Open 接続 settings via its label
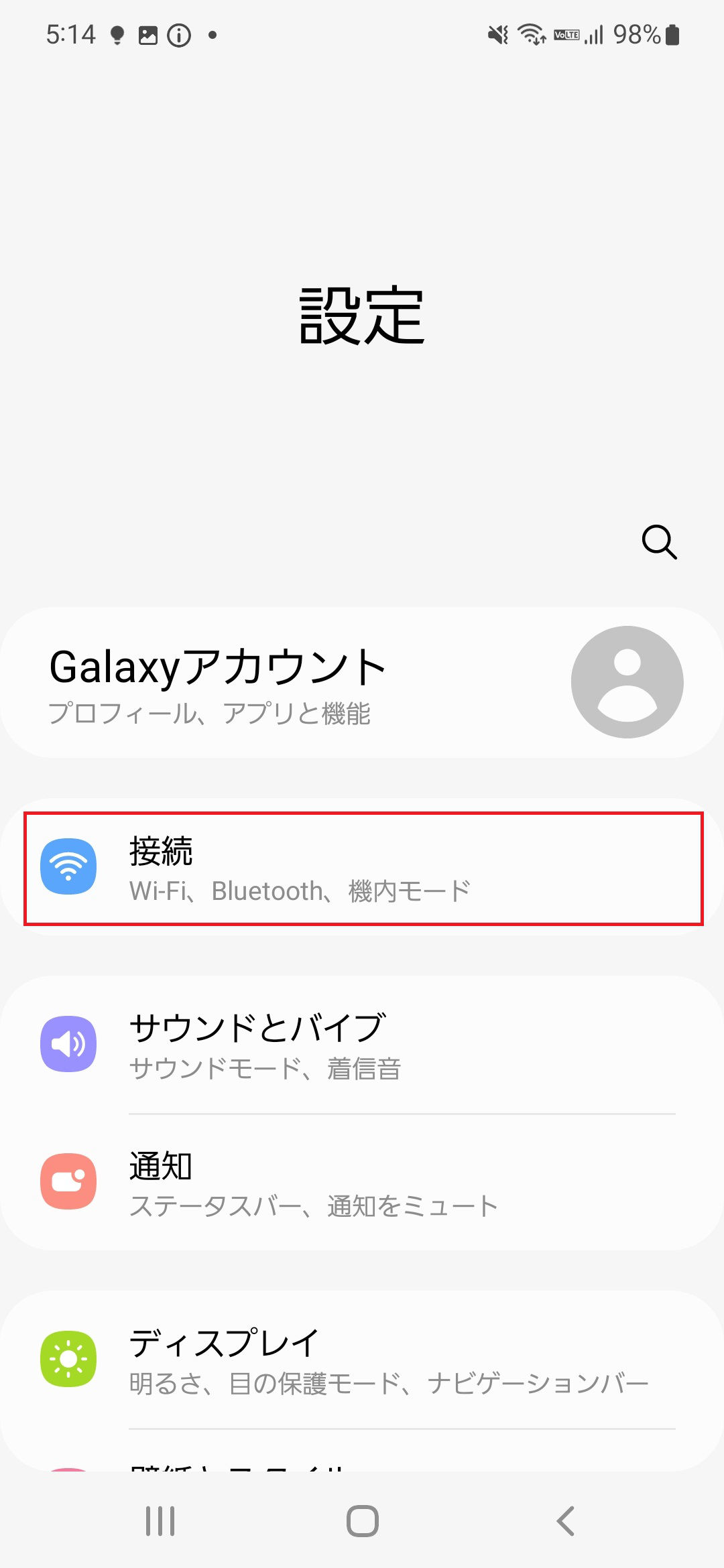Viewport: 724px width, 1568px height. click(160, 848)
